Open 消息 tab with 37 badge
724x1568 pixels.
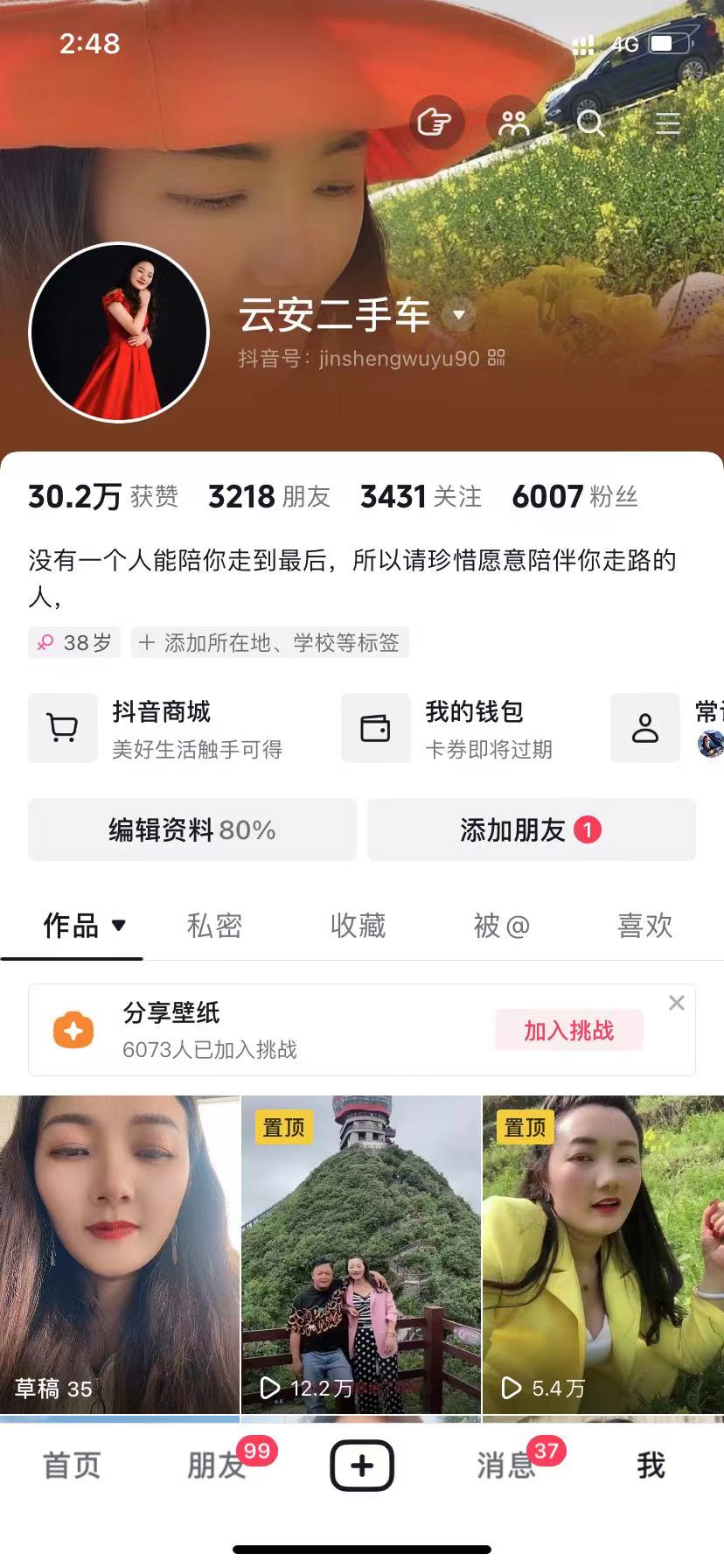[x=507, y=1465]
